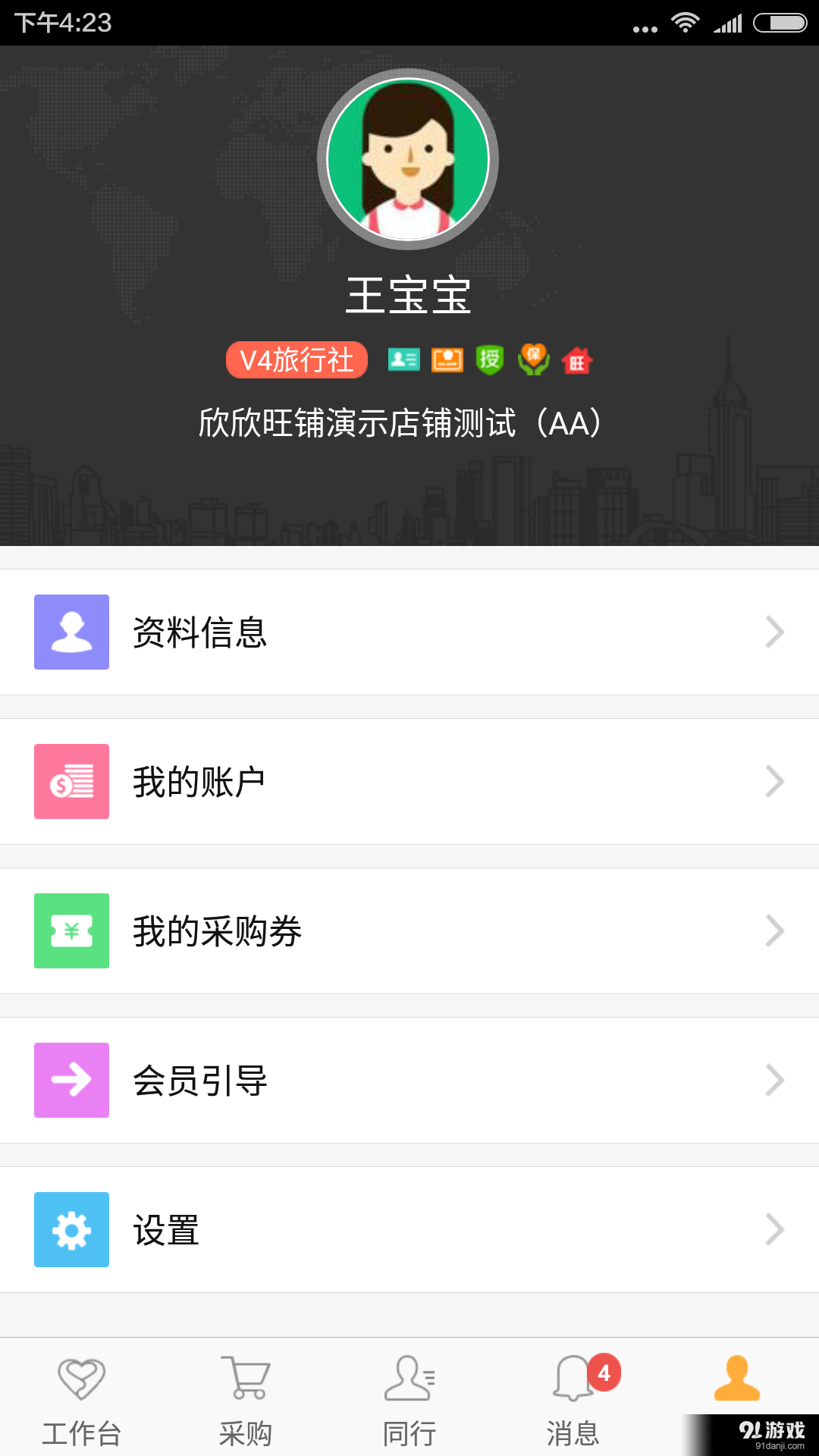
Task: Open settings via the blue gear icon
Action: click(x=71, y=1229)
